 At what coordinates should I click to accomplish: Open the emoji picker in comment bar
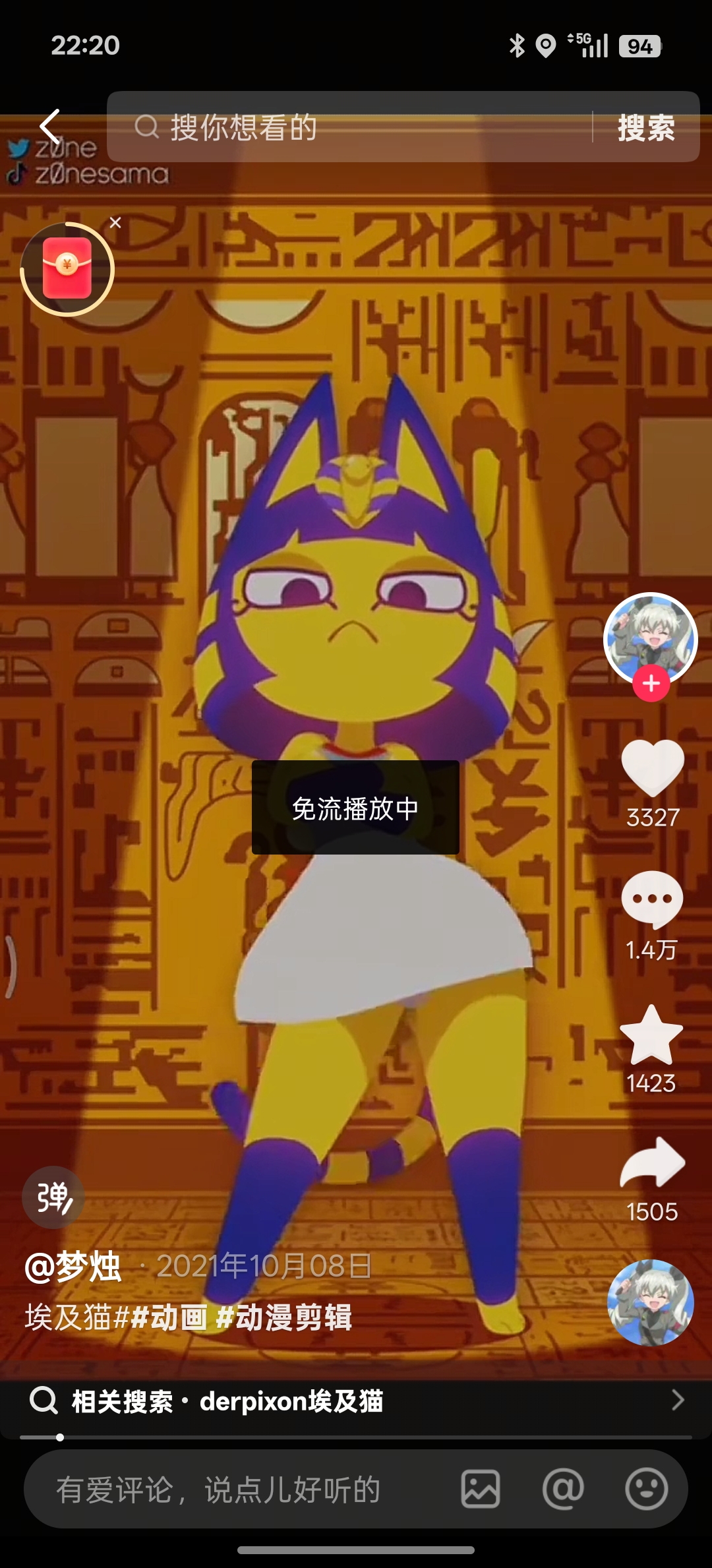[646, 1489]
